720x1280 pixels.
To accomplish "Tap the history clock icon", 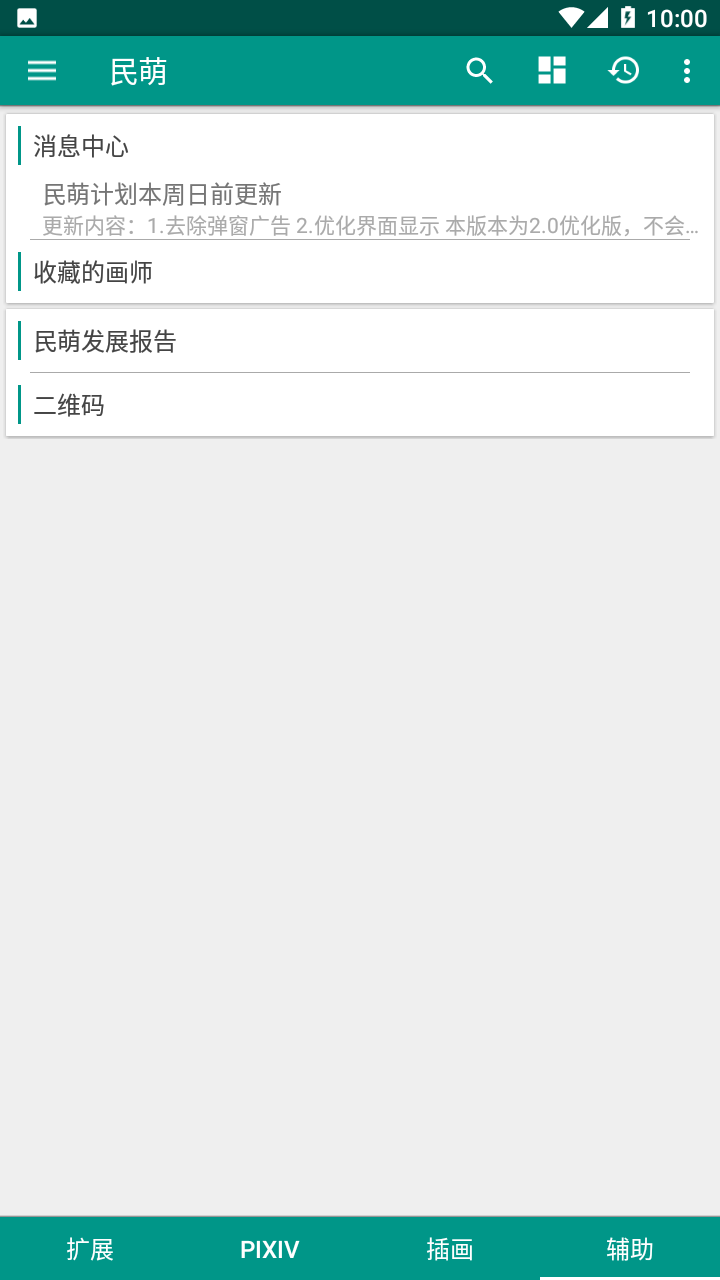I will tap(623, 70).
